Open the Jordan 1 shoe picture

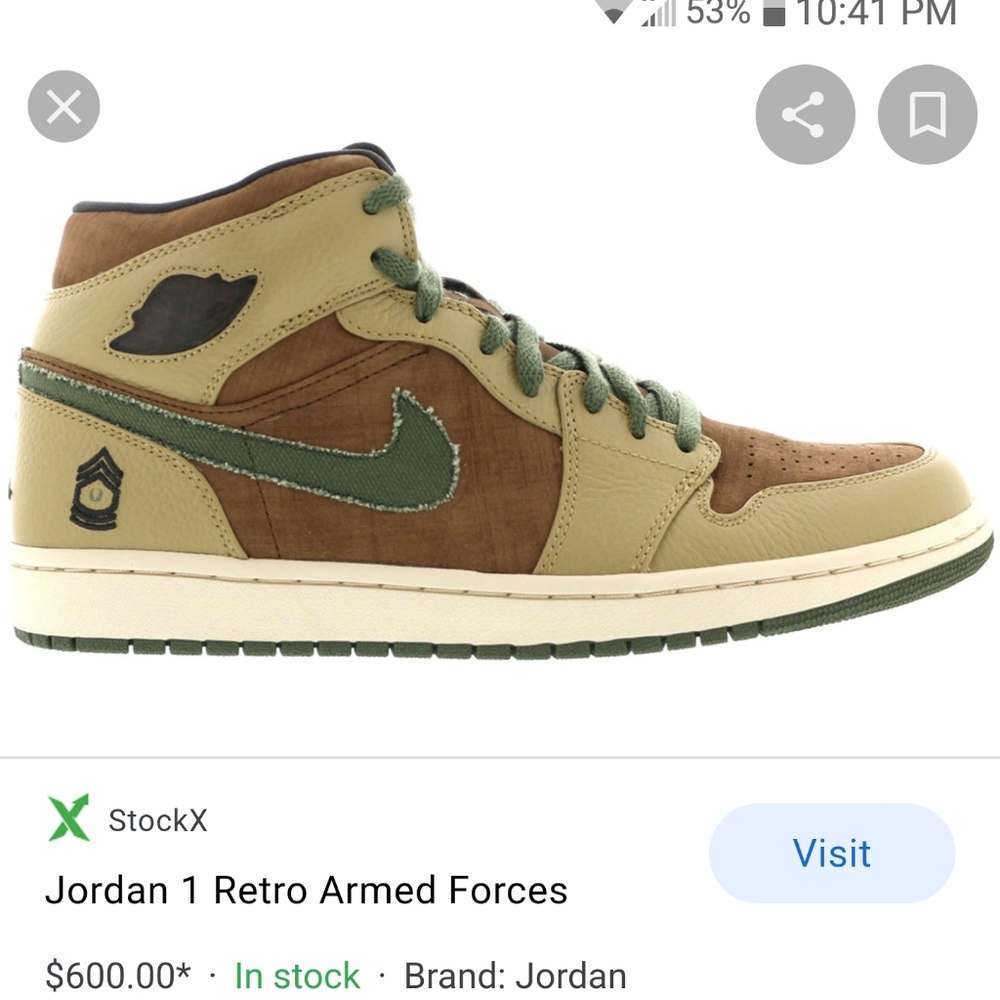click(x=500, y=402)
